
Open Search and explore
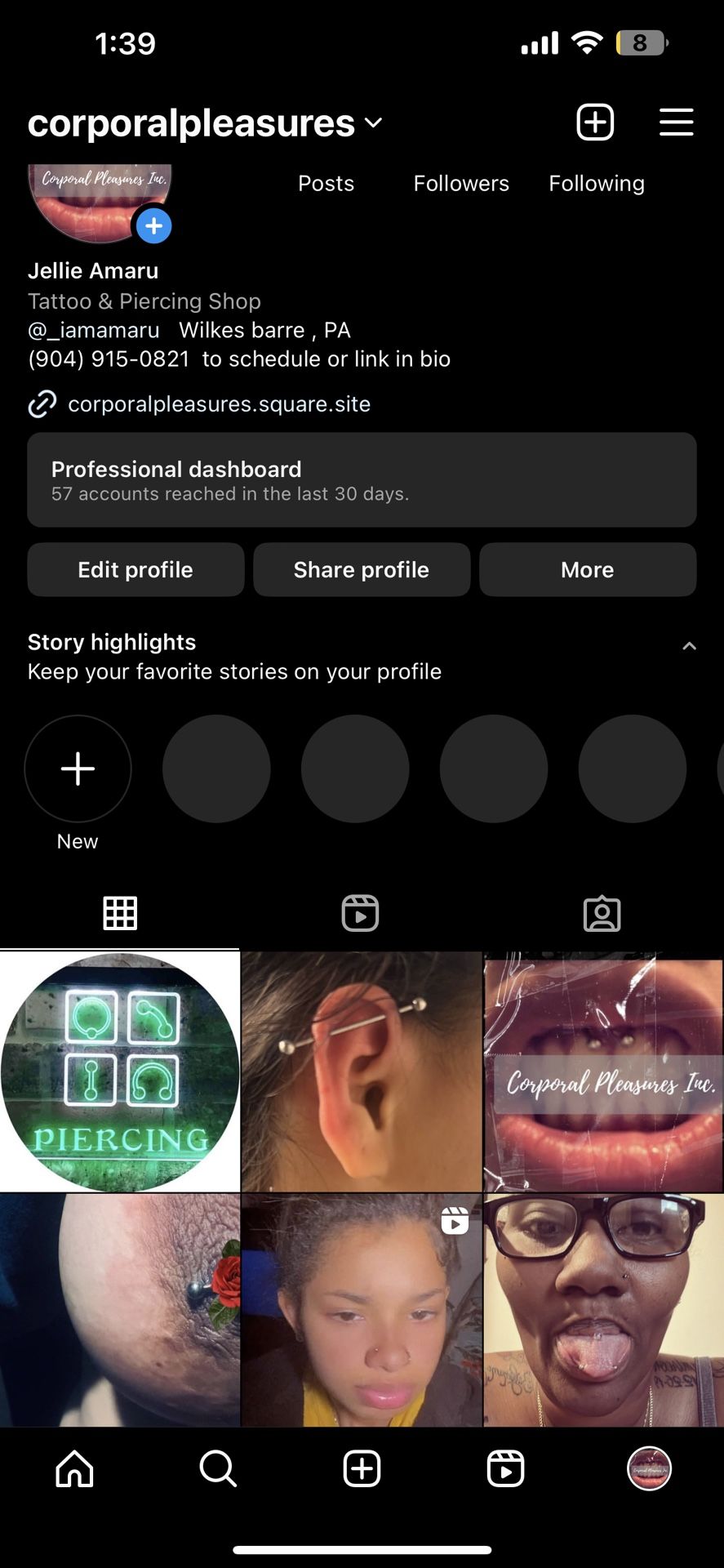click(218, 1468)
